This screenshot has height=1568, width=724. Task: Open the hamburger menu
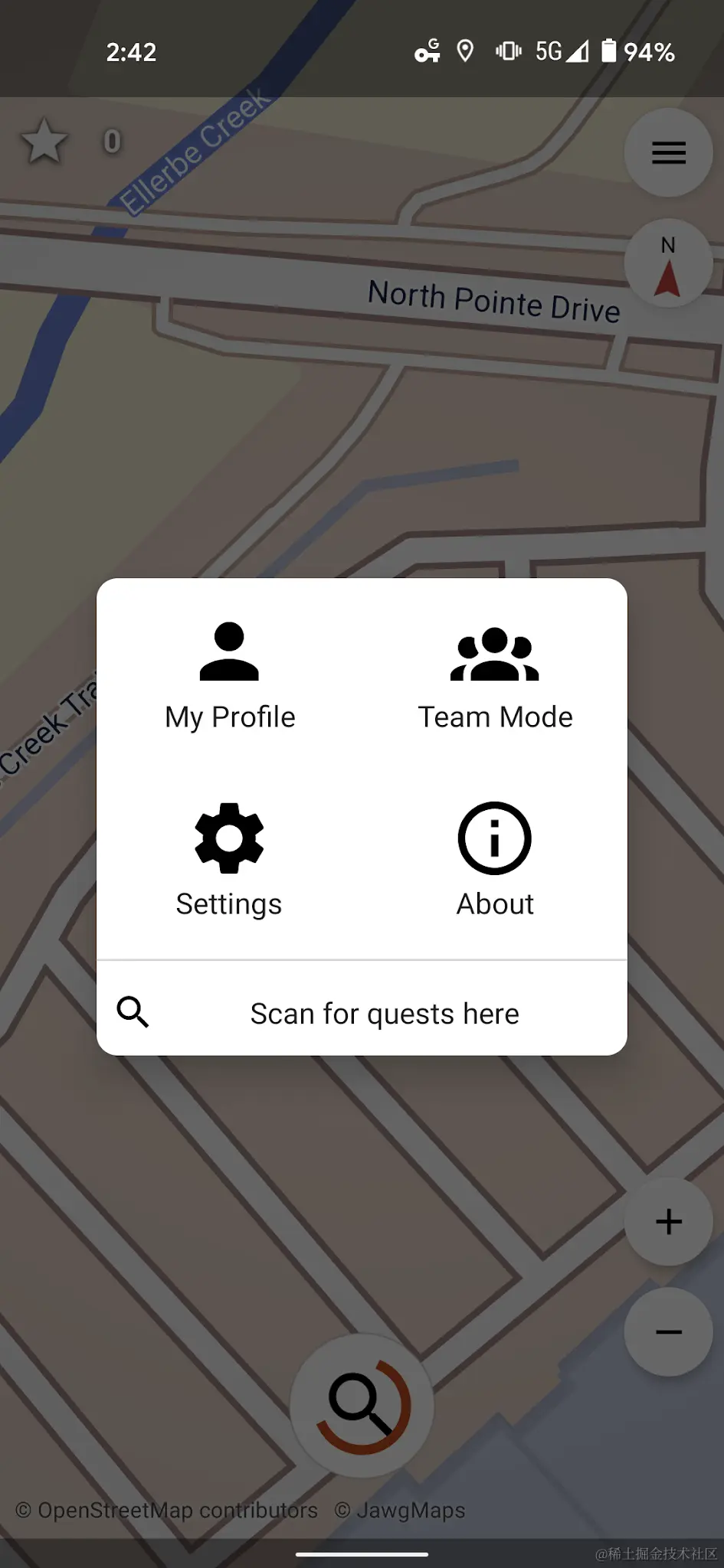[x=668, y=153]
